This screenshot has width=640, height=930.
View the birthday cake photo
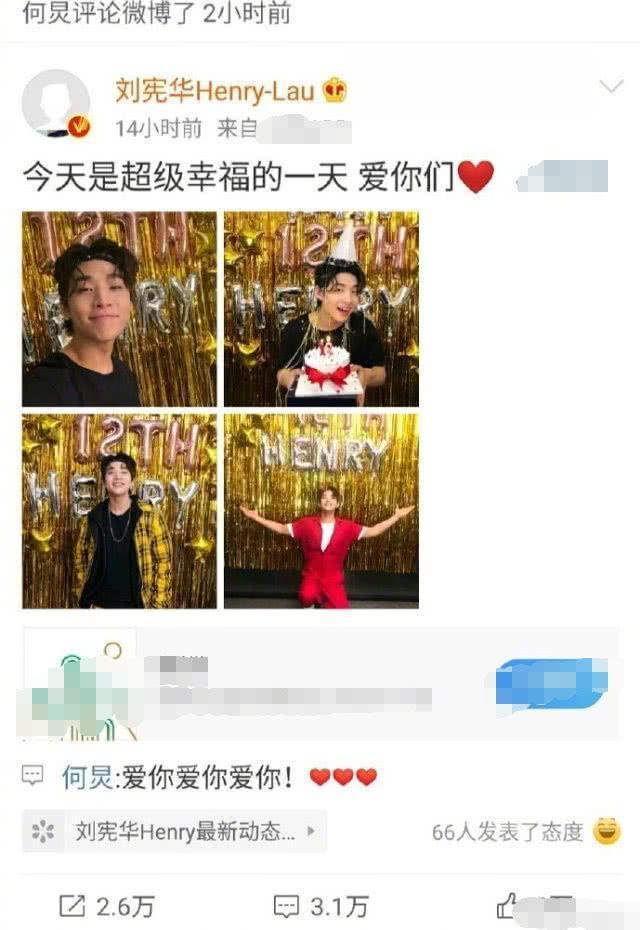[321, 309]
